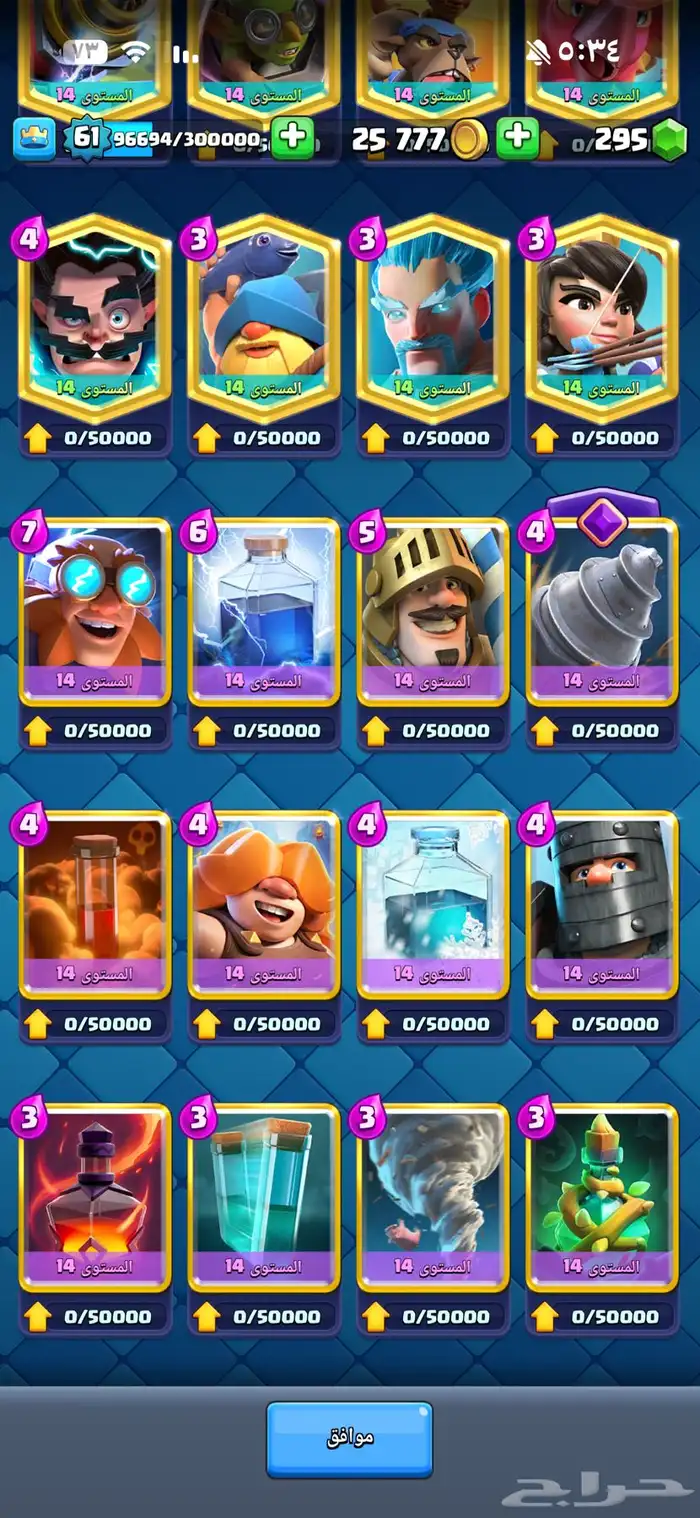
Task: Select the Lightning spell card
Action: 264,612
